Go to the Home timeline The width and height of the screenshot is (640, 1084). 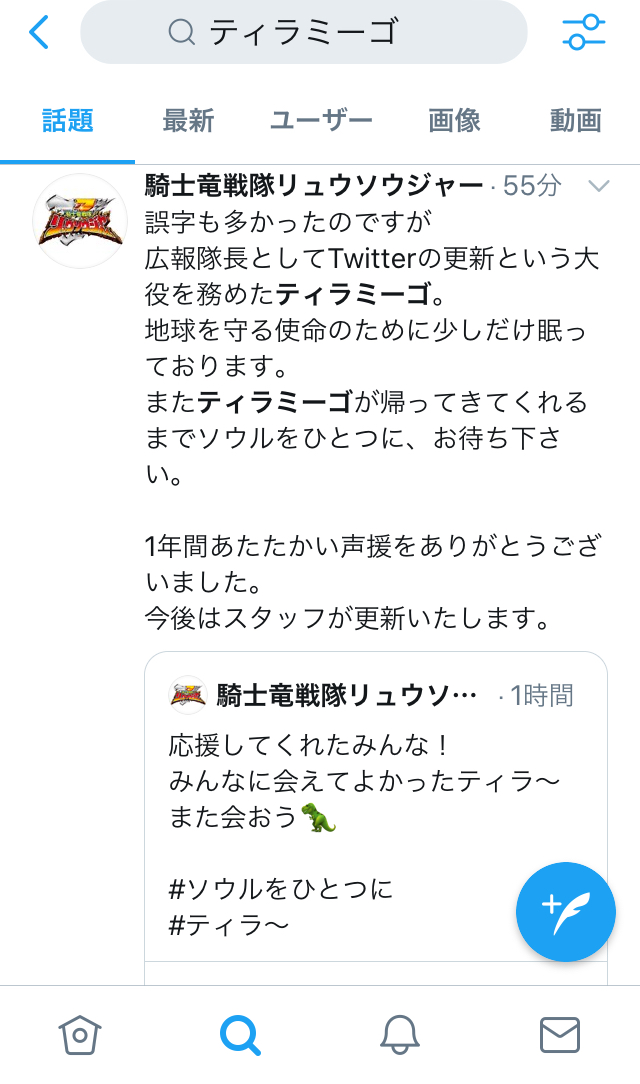(x=79, y=1034)
